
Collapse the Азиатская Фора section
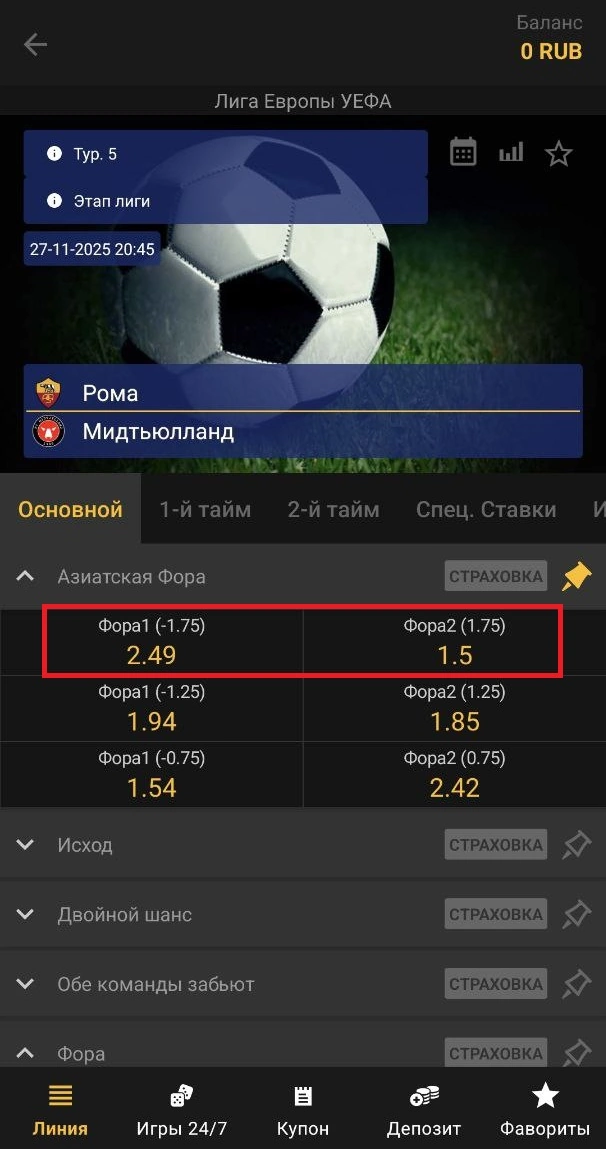[26, 576]
